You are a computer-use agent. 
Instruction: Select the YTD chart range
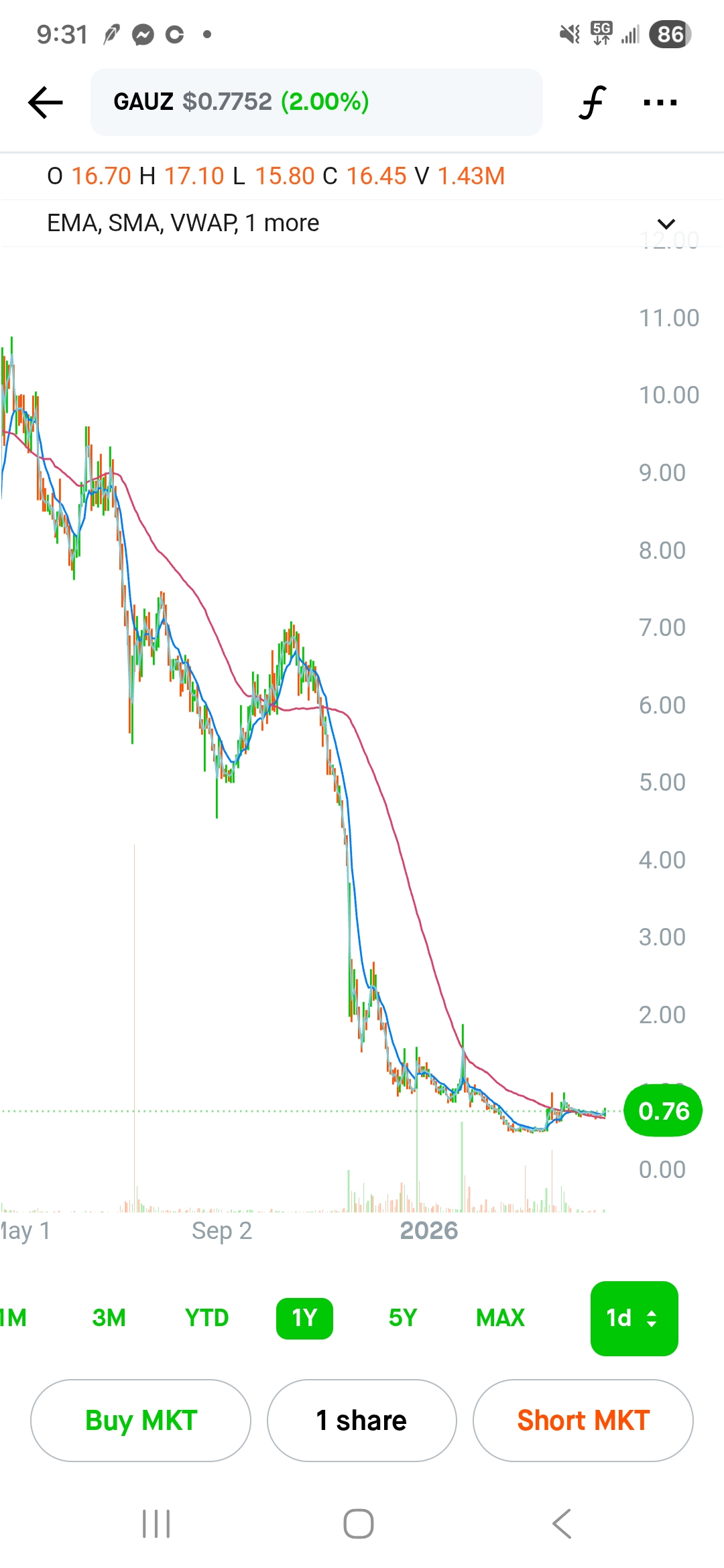click(207, 1318)
